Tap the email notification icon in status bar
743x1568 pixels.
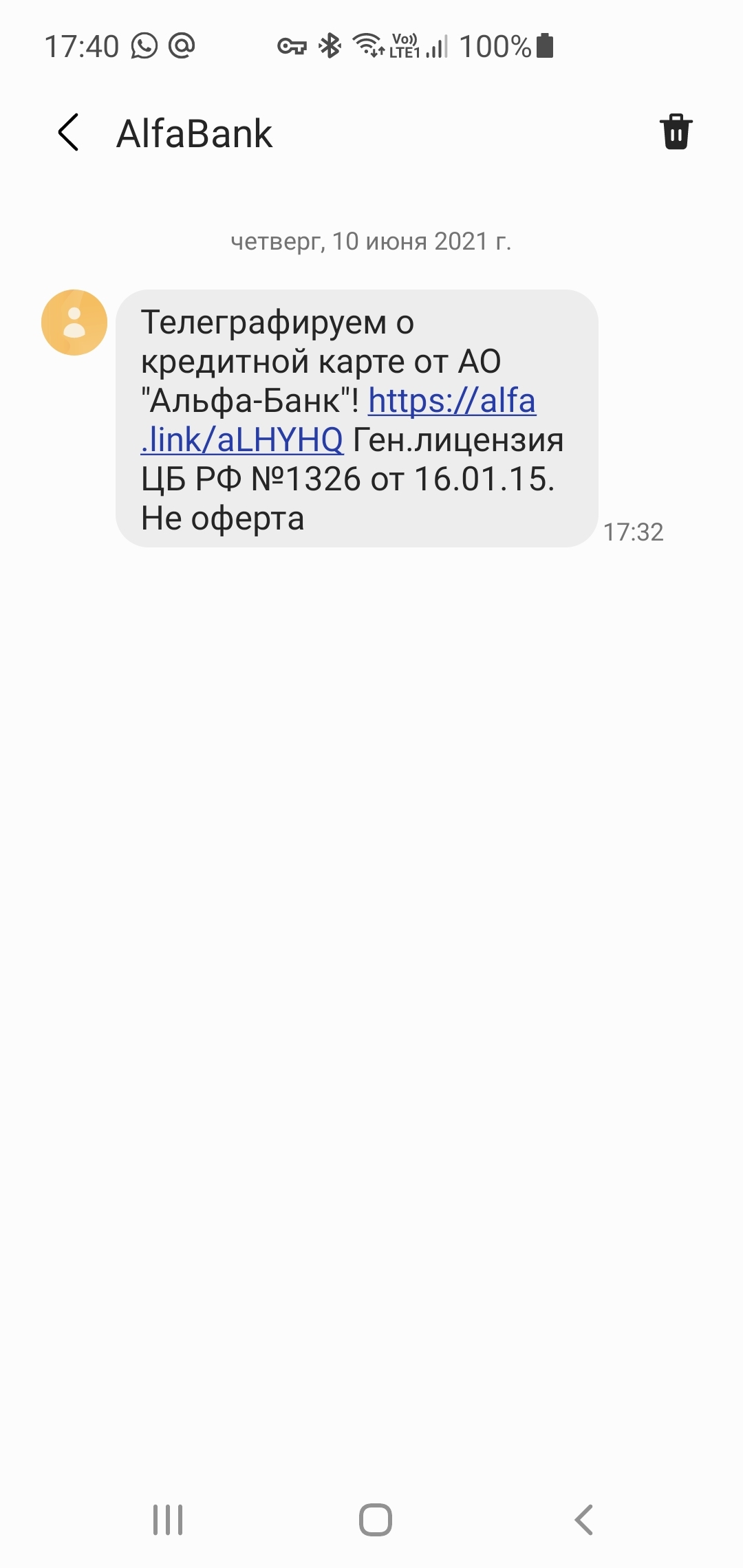pyautogui.click(x=183, y=44)
